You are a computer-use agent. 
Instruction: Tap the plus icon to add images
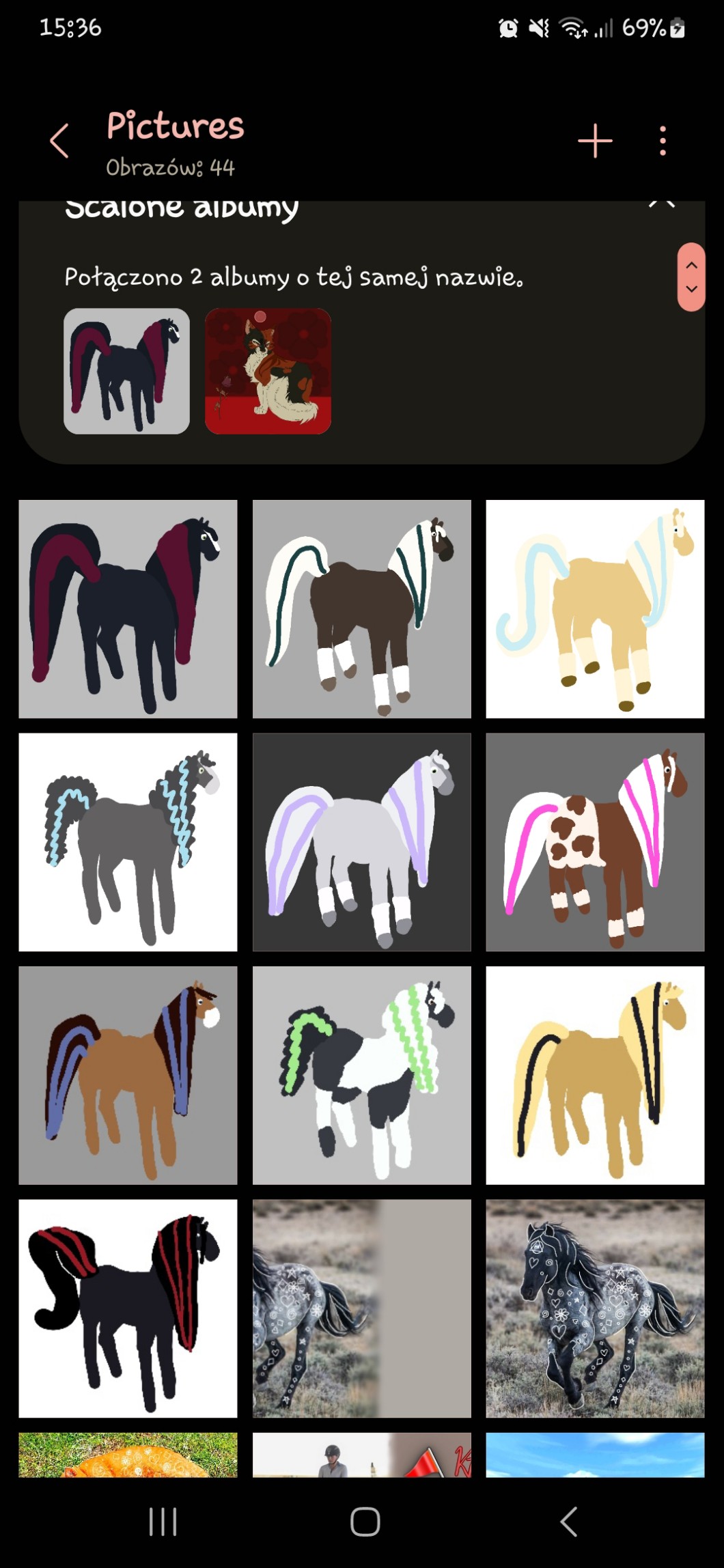pos(595,141)
